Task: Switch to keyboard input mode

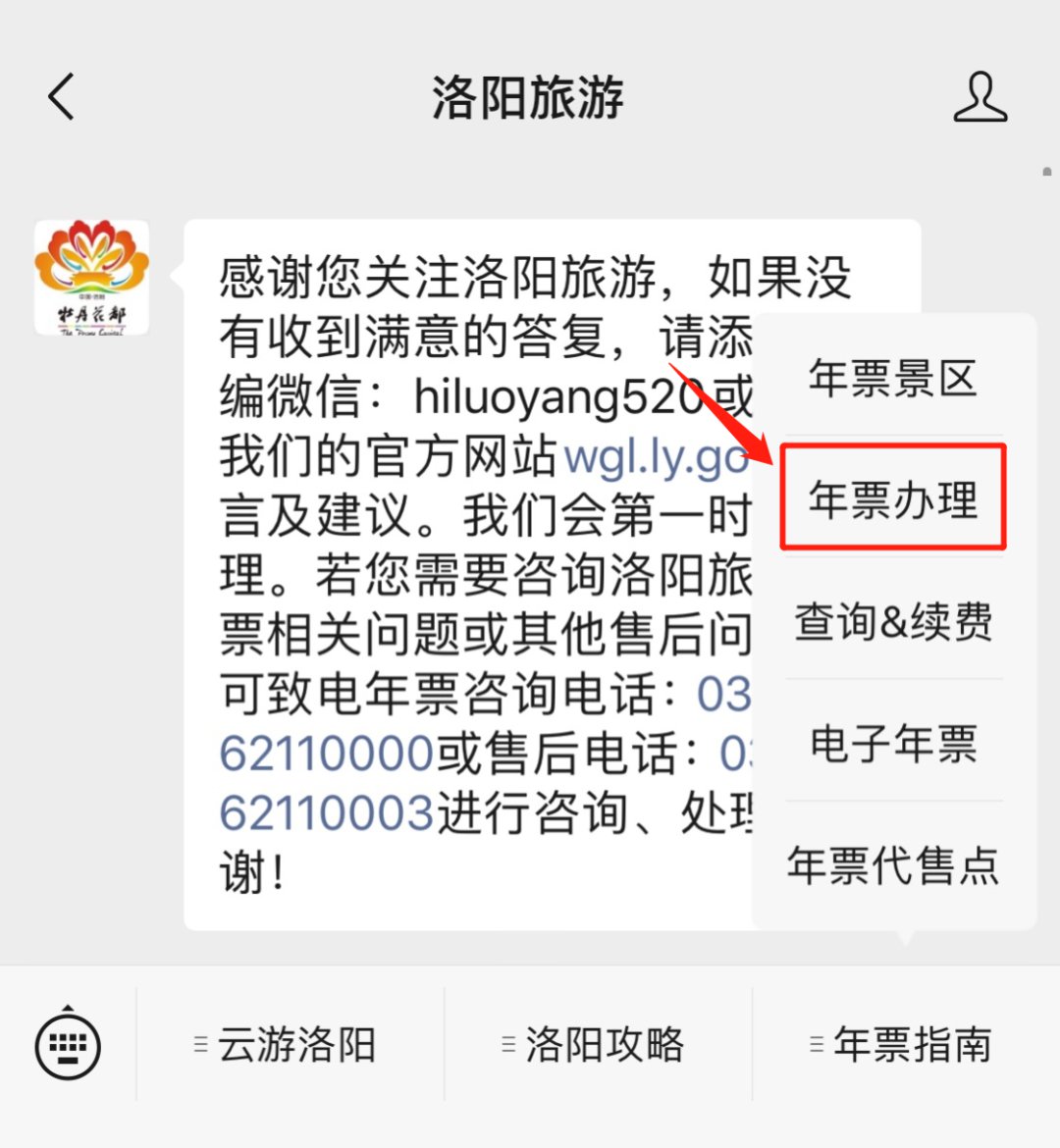Action: click(68, 1045)
